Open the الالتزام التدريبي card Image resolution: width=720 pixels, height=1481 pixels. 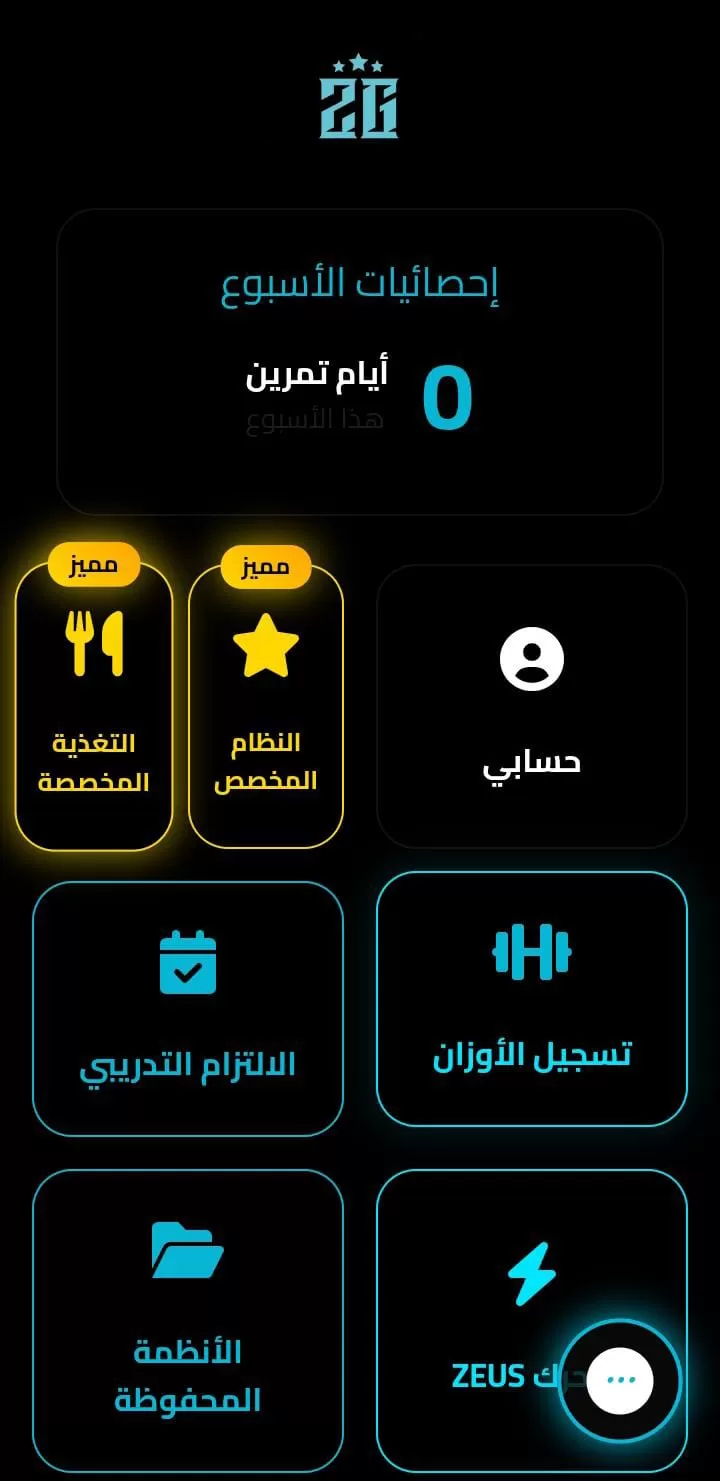pyautogui.click(x=187, y=1008)
